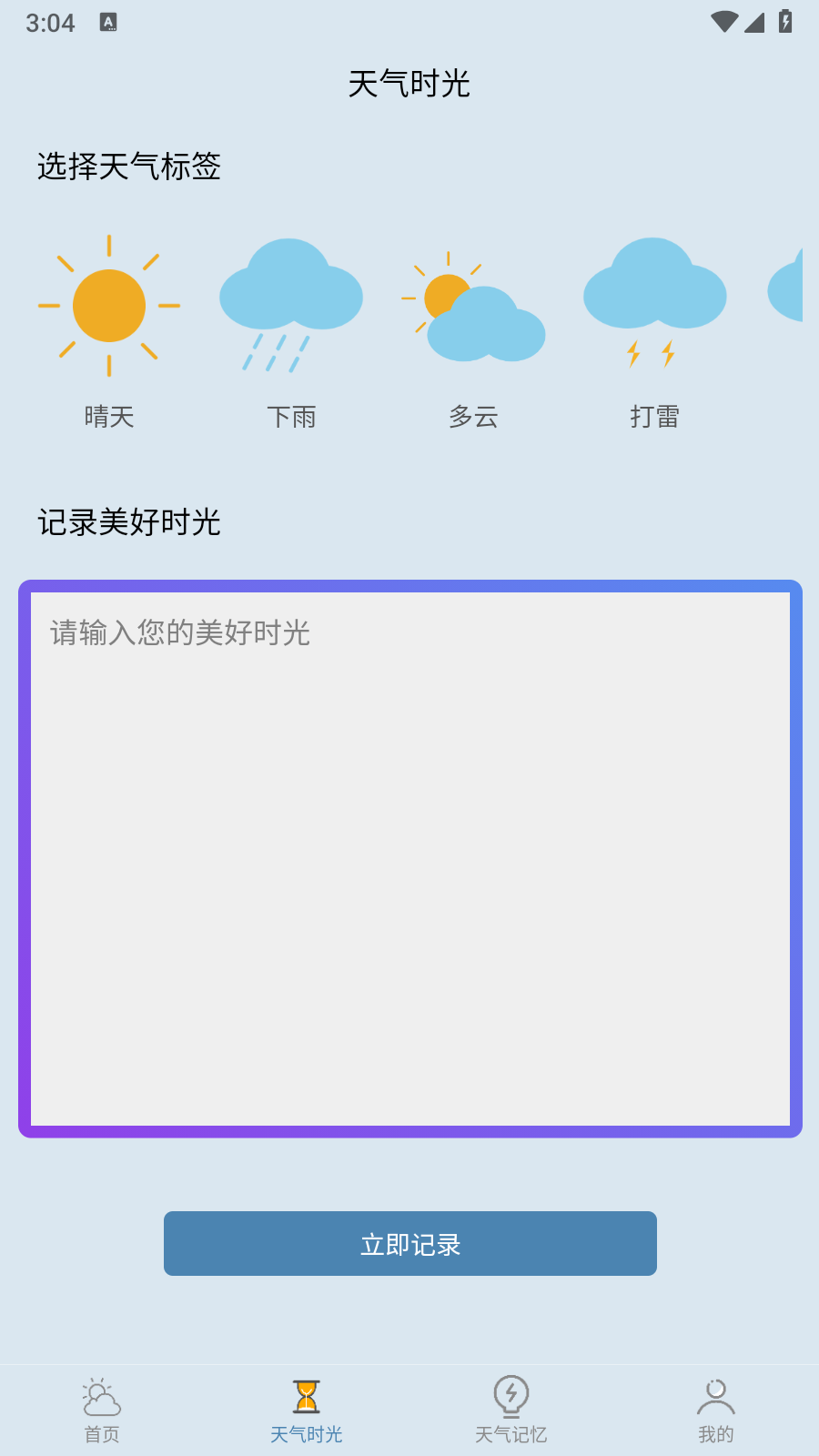Go to the 天气记忆 tab
This screenshot has width=819, height=1456.
[x=511, y=1410]
